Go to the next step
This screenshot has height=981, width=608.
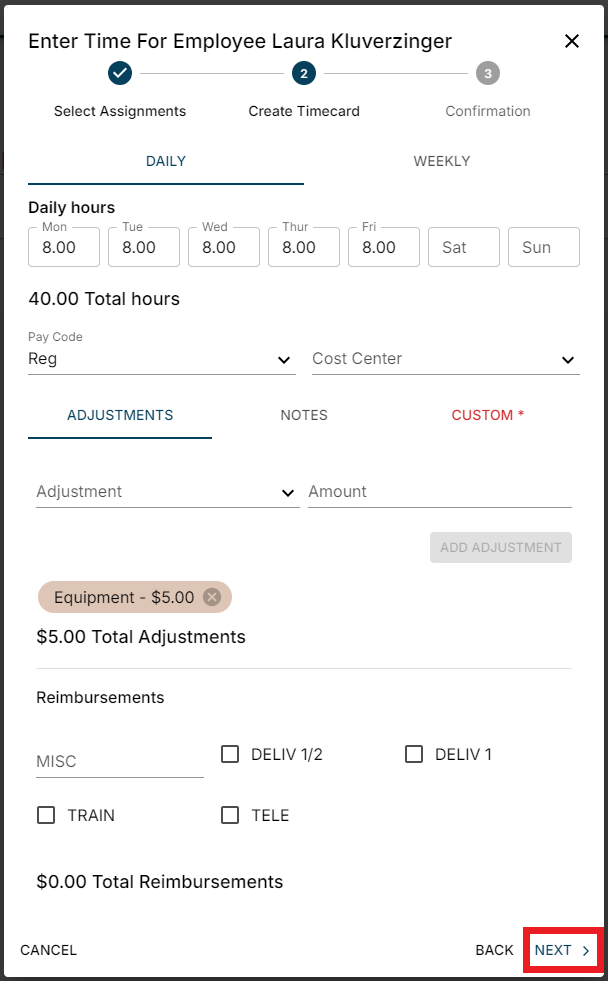[562, 950]
